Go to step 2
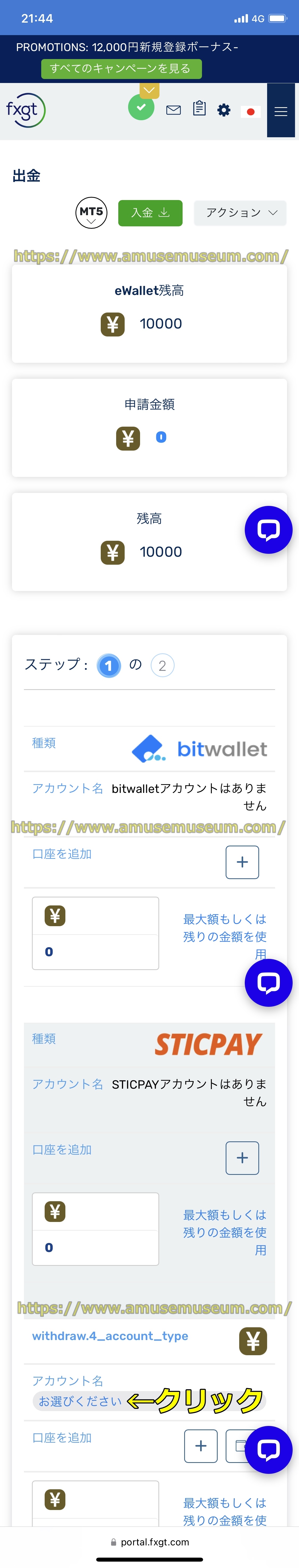The width and height of the screenshot is (299, 1568). pyautogui.click(x=162, y=665)
